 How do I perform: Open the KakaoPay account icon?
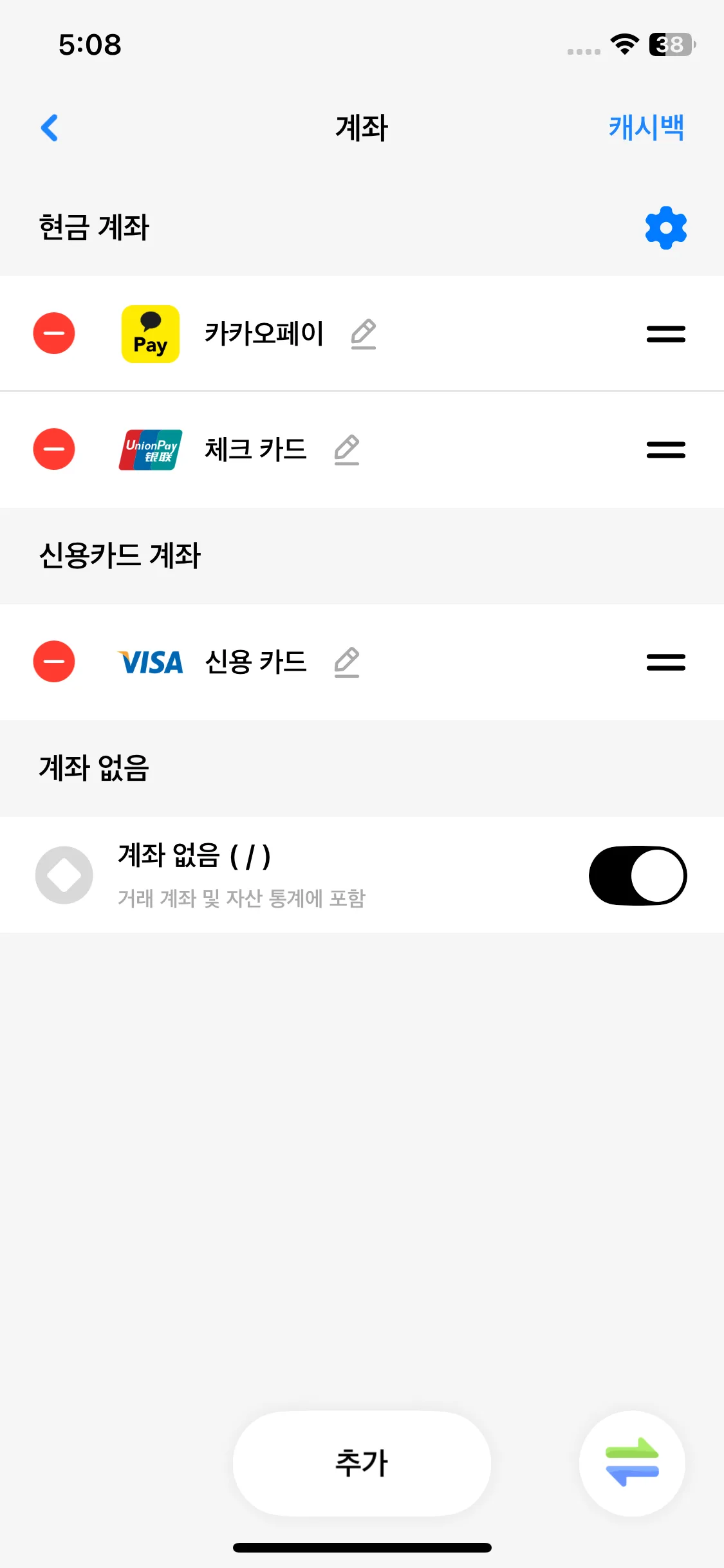[149, 333]
